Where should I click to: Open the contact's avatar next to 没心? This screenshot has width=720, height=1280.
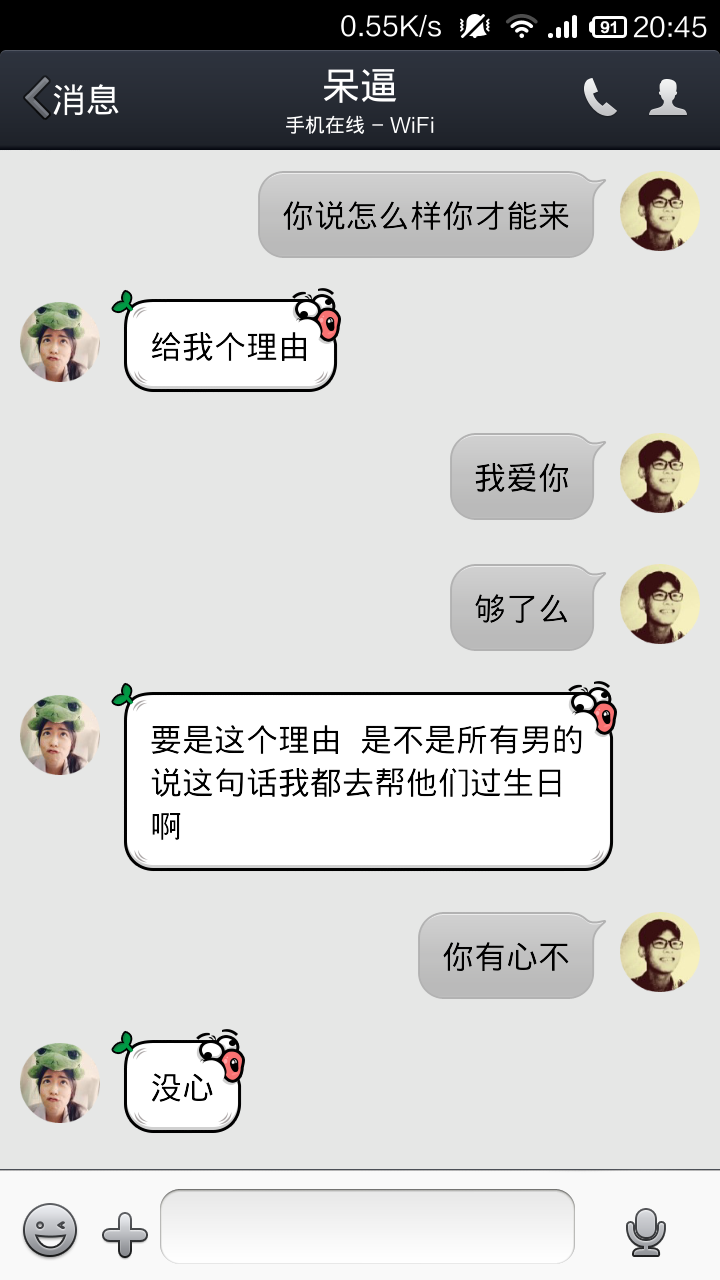tap(59, 1082)
